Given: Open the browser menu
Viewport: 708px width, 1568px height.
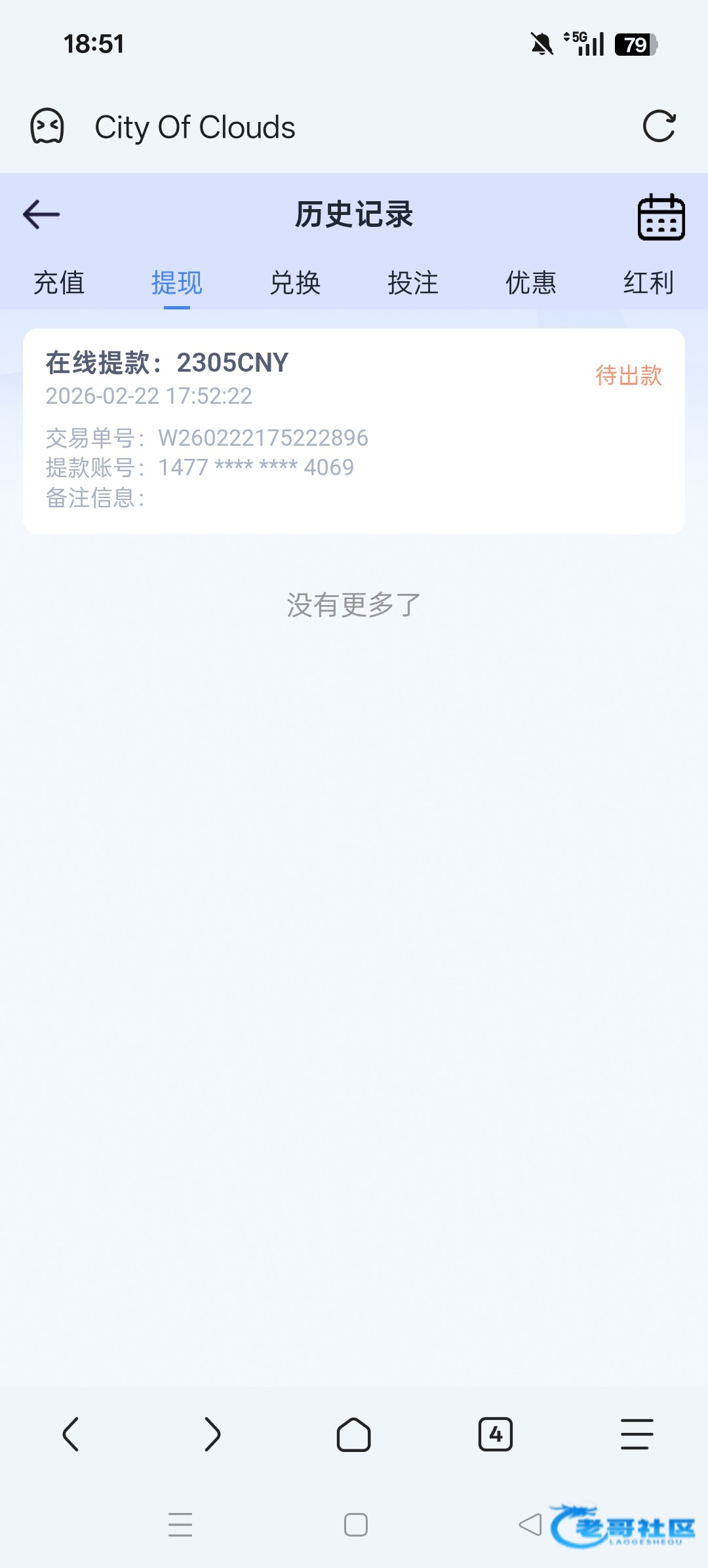Looking at the screenshot, I should pos(637,1434).
